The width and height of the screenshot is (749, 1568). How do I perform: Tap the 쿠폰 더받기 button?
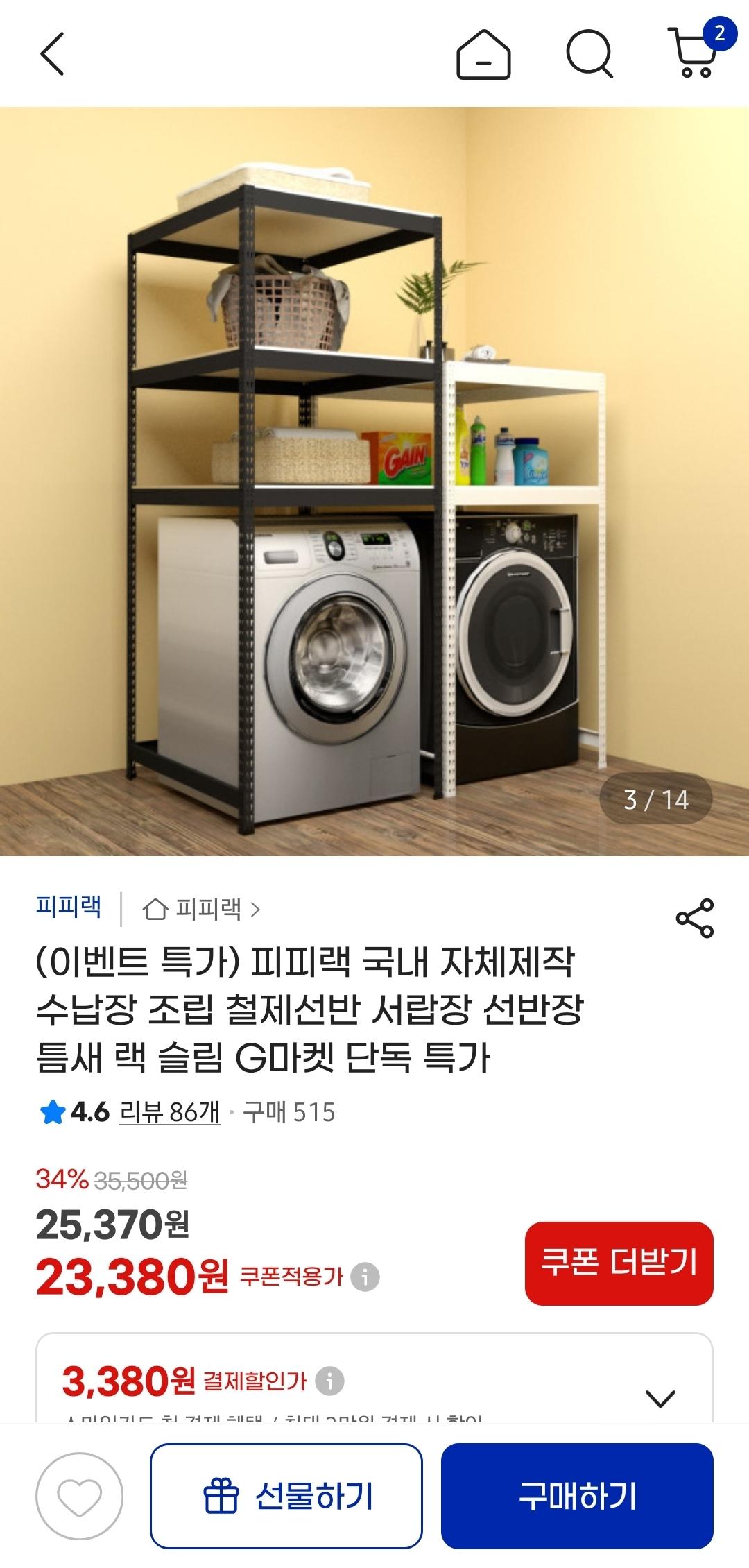coord(619,1263)
